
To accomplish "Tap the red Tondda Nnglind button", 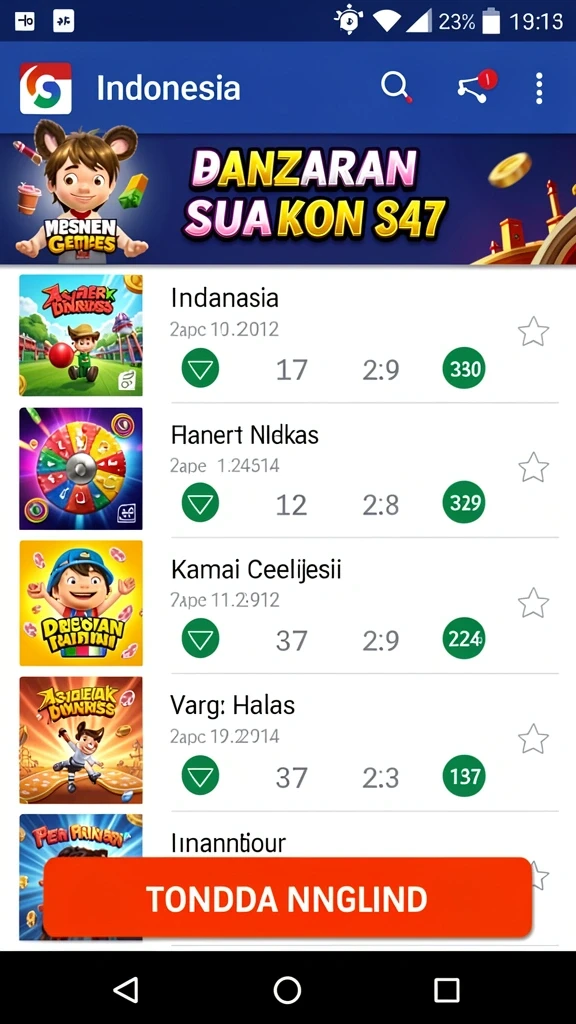I will tap(287, 898).
